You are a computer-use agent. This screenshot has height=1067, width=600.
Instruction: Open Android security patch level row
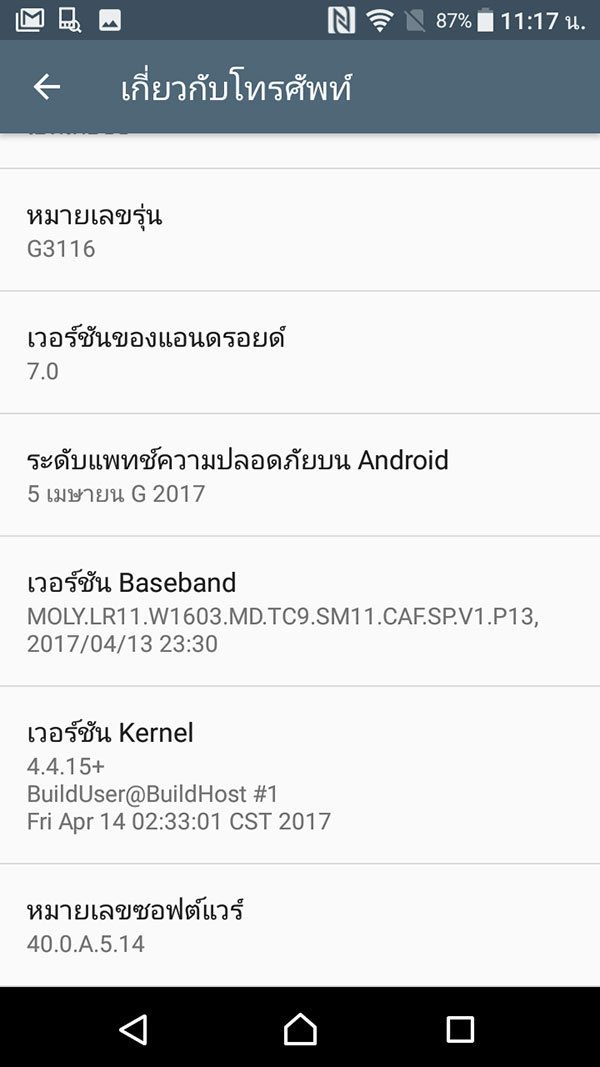coord(300,475)
